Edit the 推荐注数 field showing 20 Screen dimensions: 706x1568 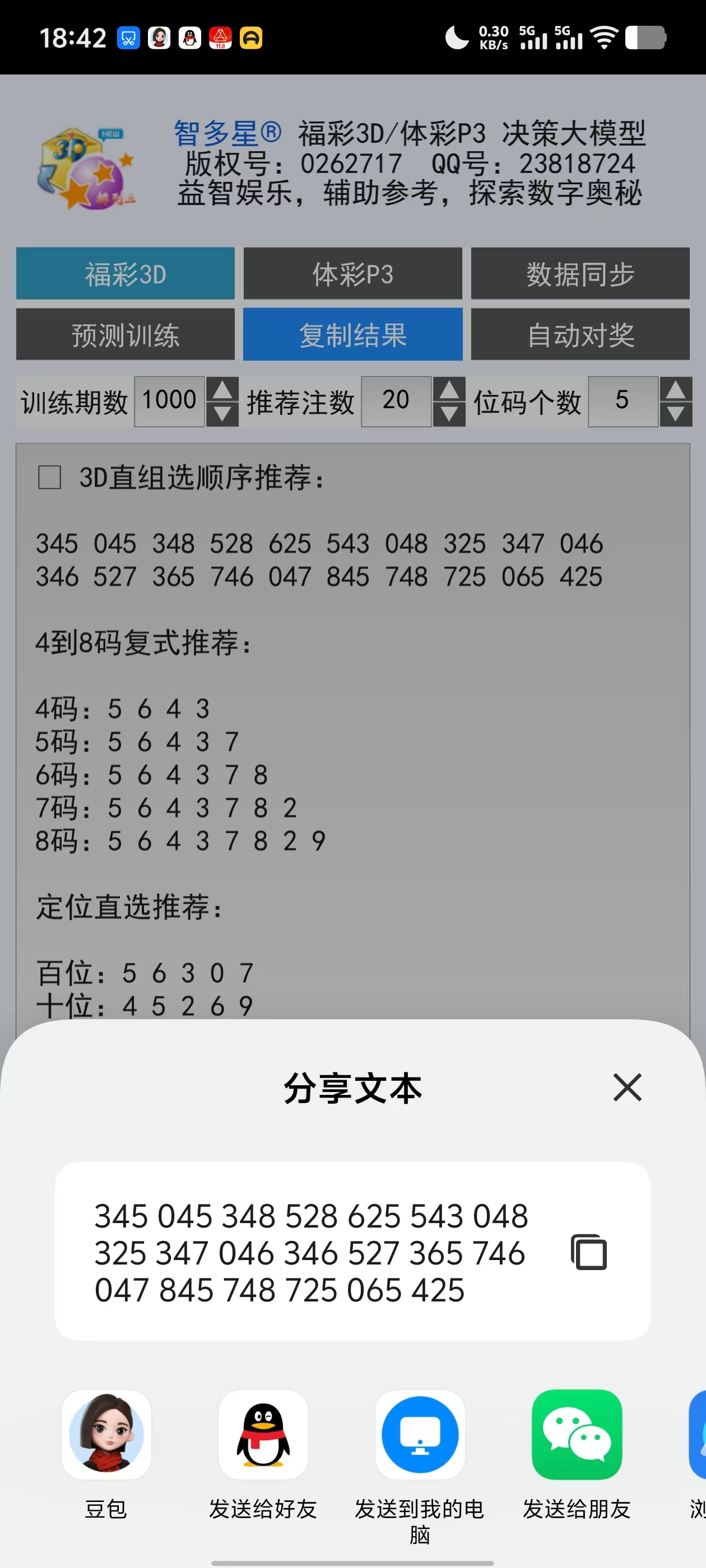click(396, 401)
